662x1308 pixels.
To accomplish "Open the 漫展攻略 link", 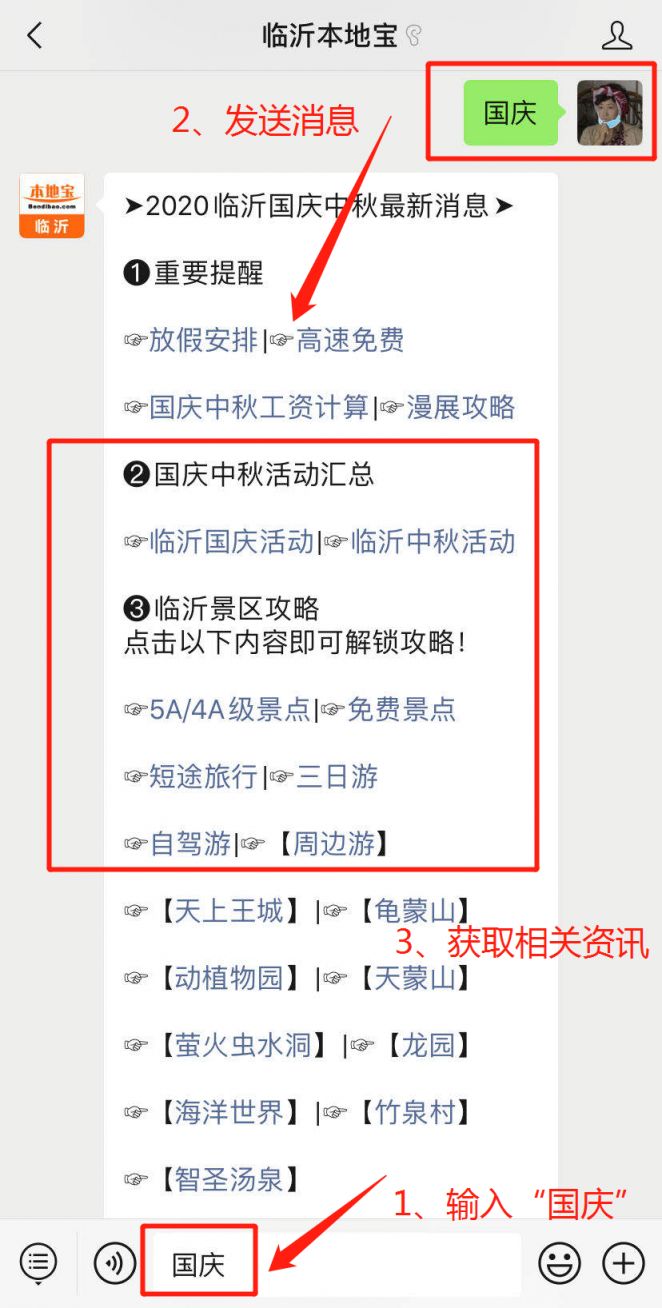I will [x=461, y=408].
